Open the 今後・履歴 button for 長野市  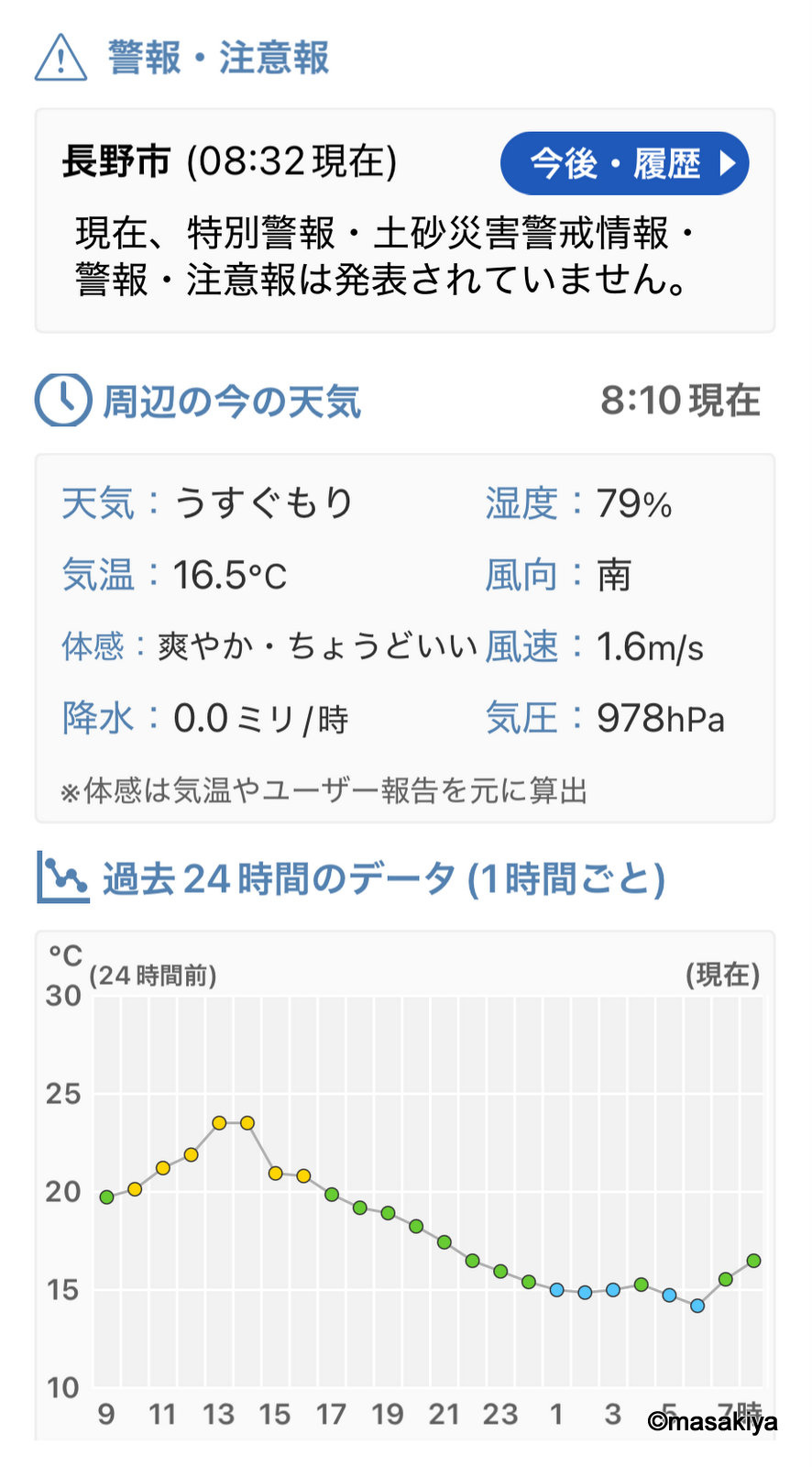coord(624,164)
